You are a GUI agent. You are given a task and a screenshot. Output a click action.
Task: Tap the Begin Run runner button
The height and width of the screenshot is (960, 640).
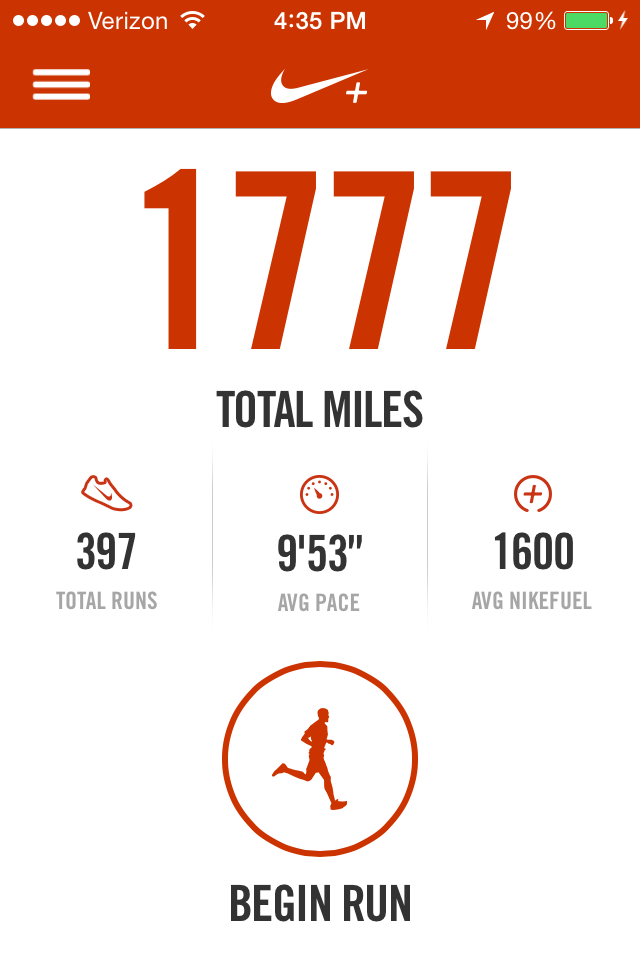click(320, 759)
